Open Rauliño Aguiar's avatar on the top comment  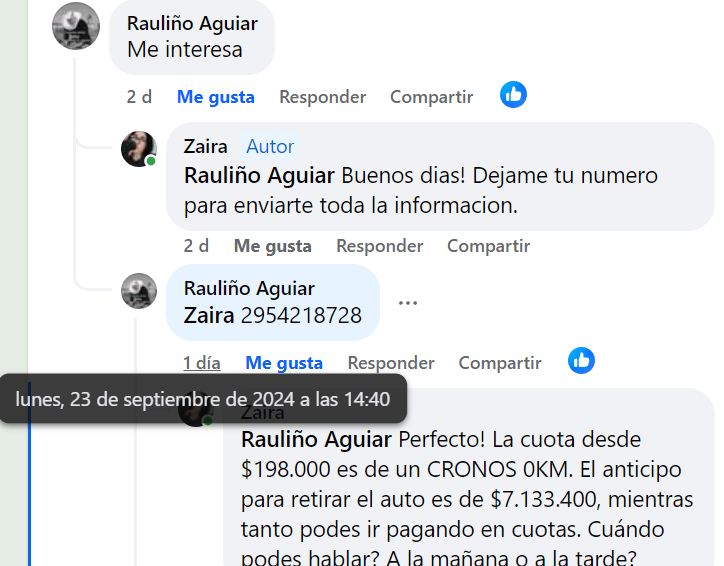[76, 26]
